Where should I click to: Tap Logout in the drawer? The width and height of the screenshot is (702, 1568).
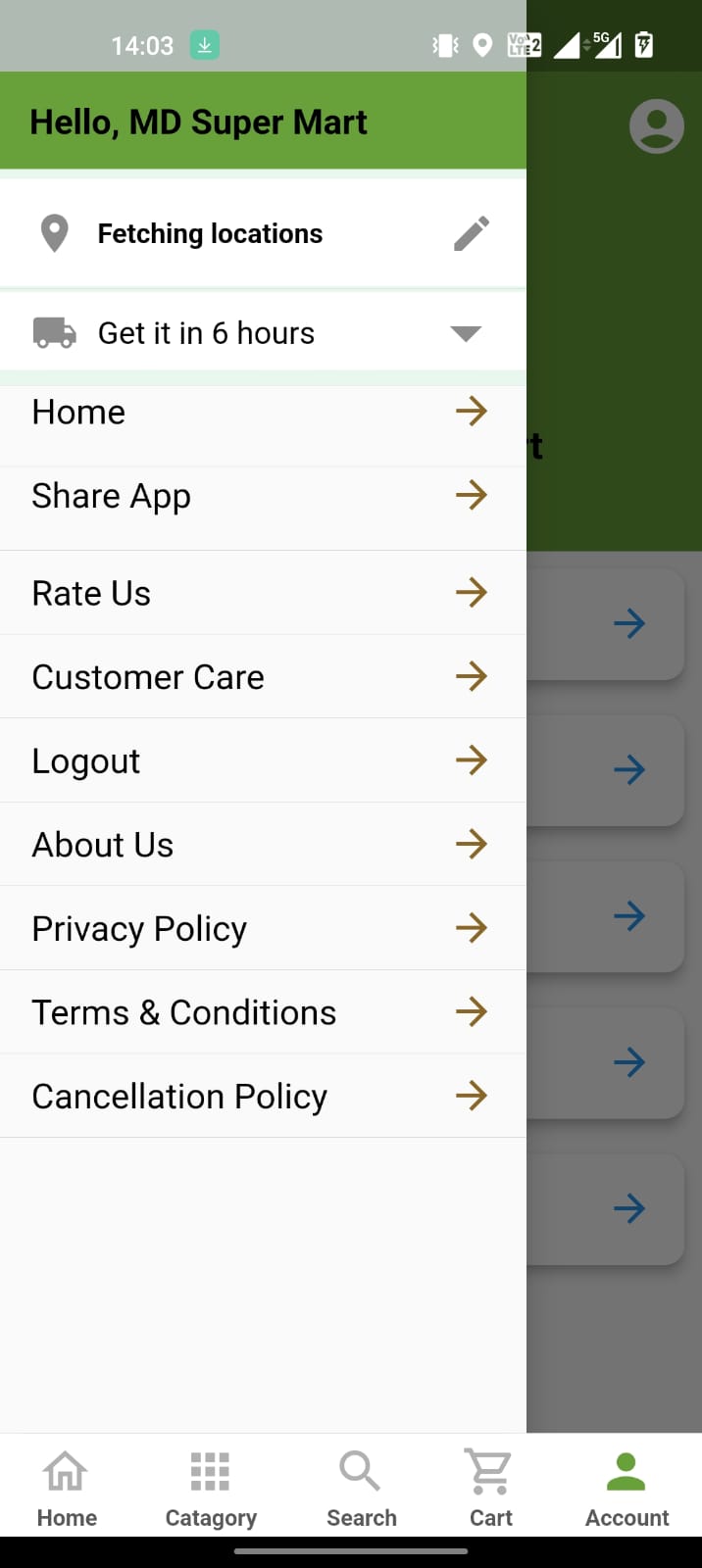click(263, 760)
